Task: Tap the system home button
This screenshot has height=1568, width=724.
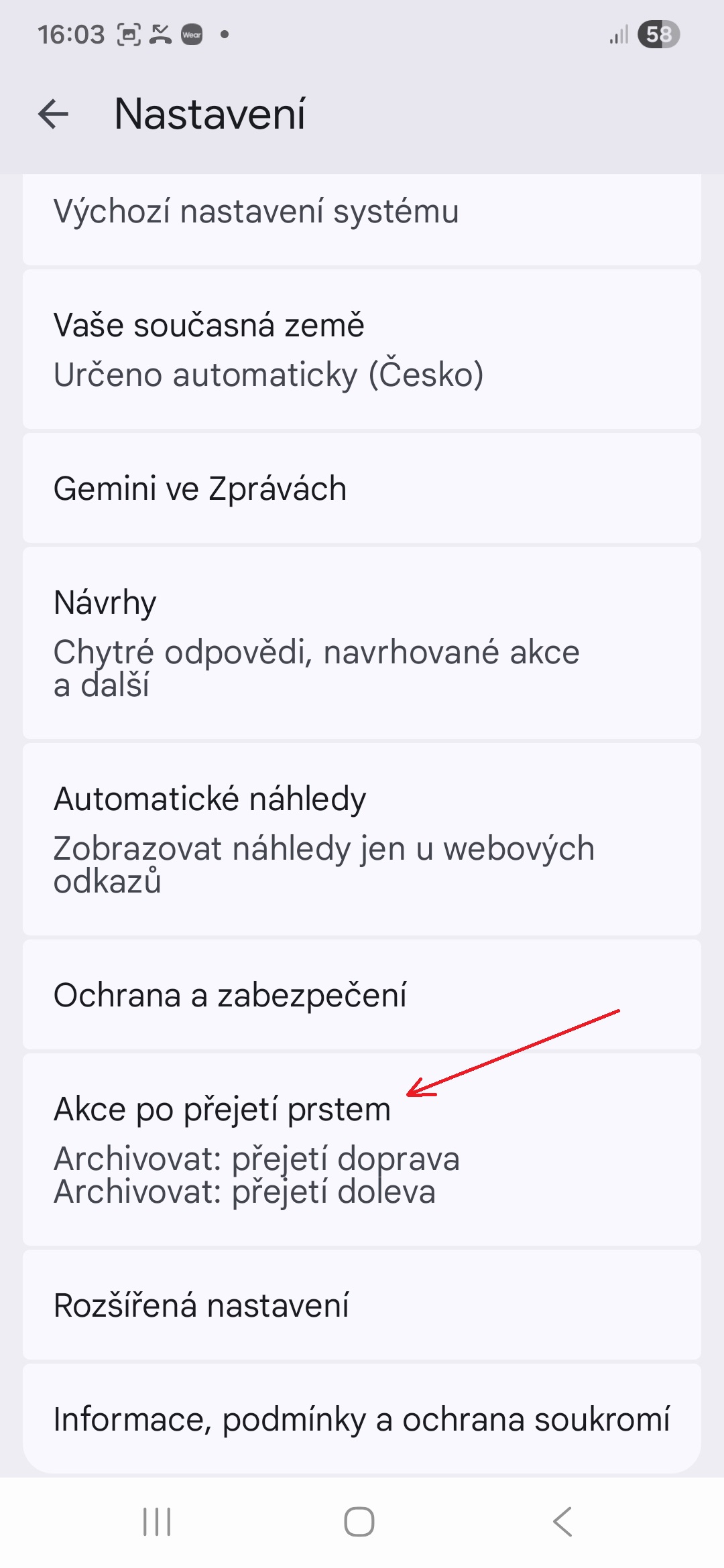Action: tap(359, 1522)
